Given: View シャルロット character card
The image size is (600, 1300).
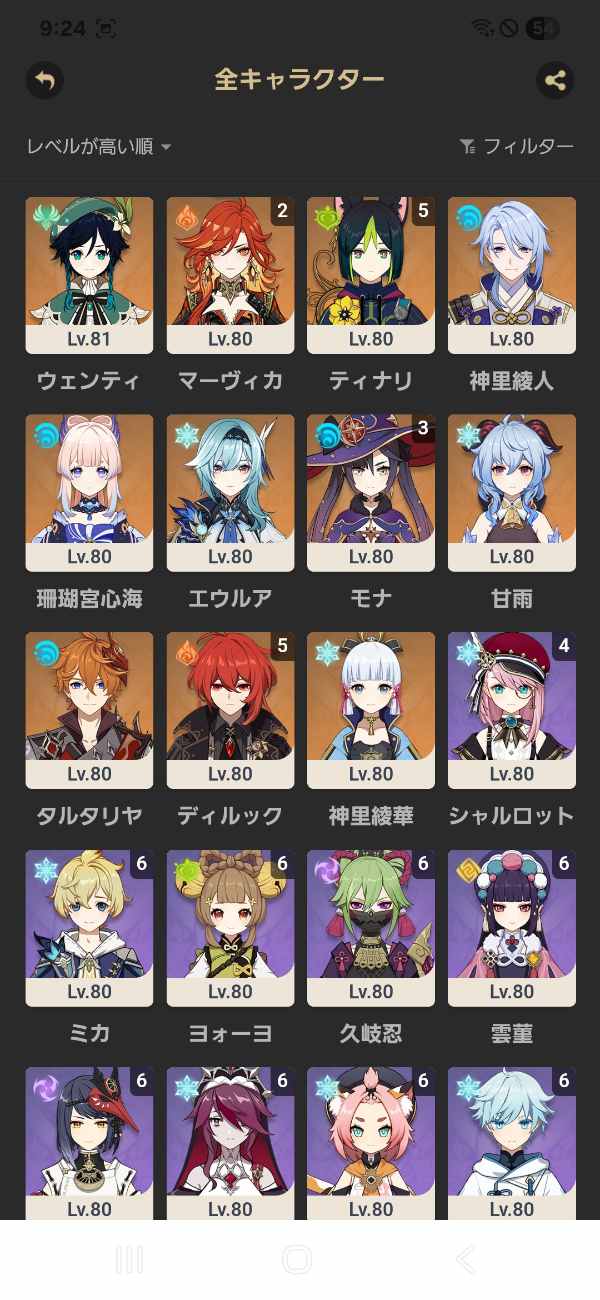Looking at the screenshot, I should 512,710.
